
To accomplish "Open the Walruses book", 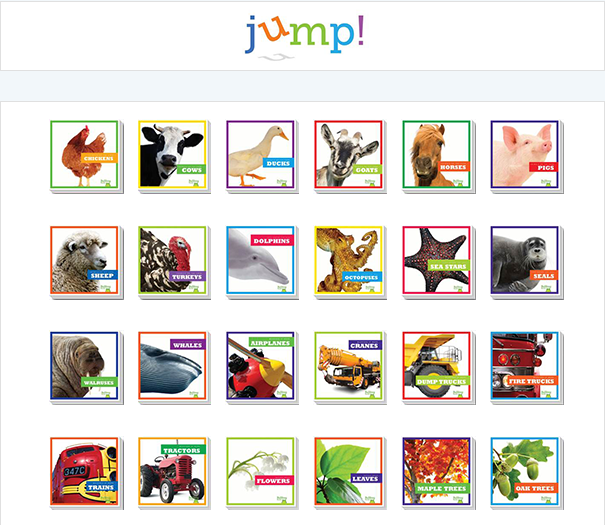I will coord(84,366).
